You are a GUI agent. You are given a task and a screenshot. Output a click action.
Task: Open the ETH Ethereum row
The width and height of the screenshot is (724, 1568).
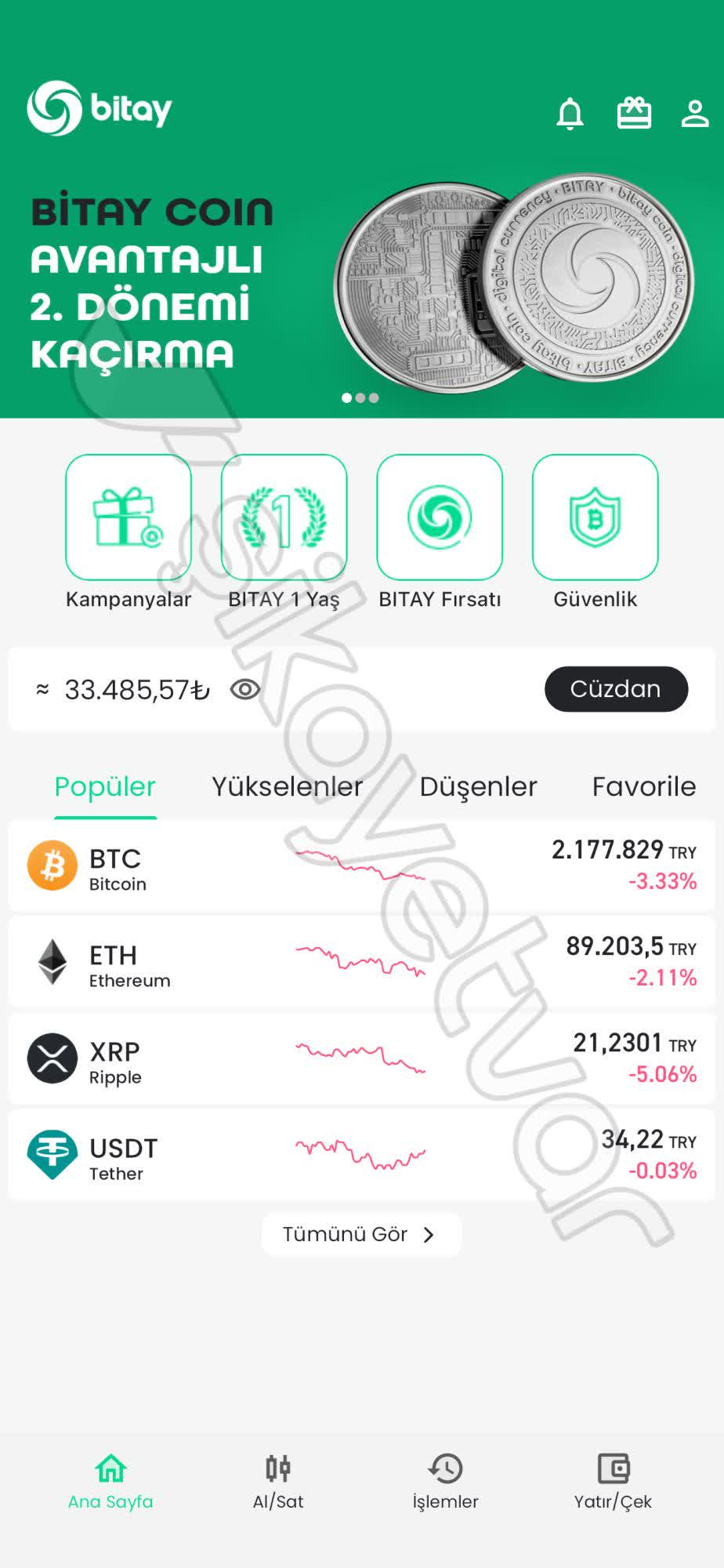[x=360, y=962]
